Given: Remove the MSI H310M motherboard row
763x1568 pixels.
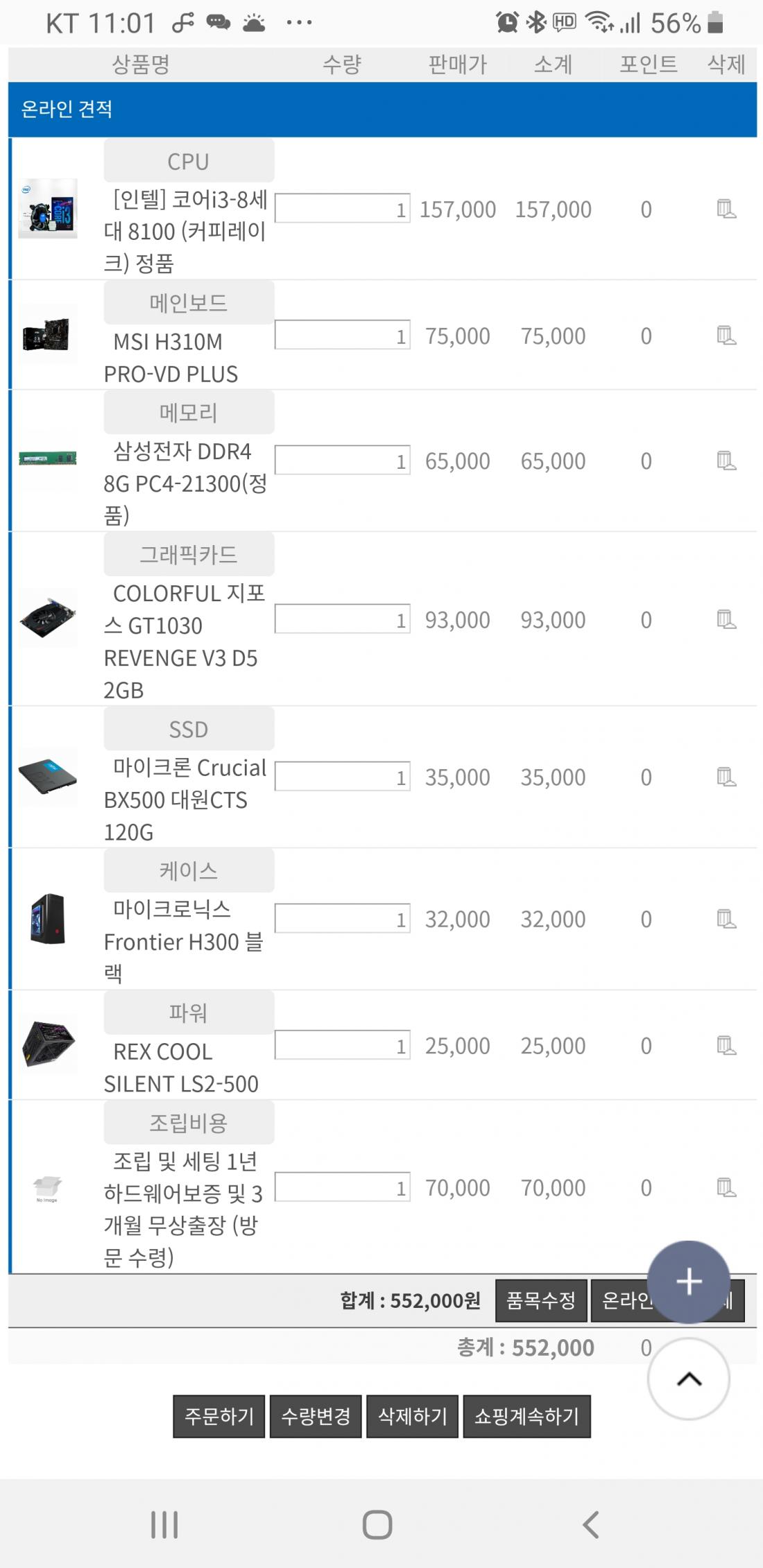Looking at the screenshot, I should (x=726, y=336).
